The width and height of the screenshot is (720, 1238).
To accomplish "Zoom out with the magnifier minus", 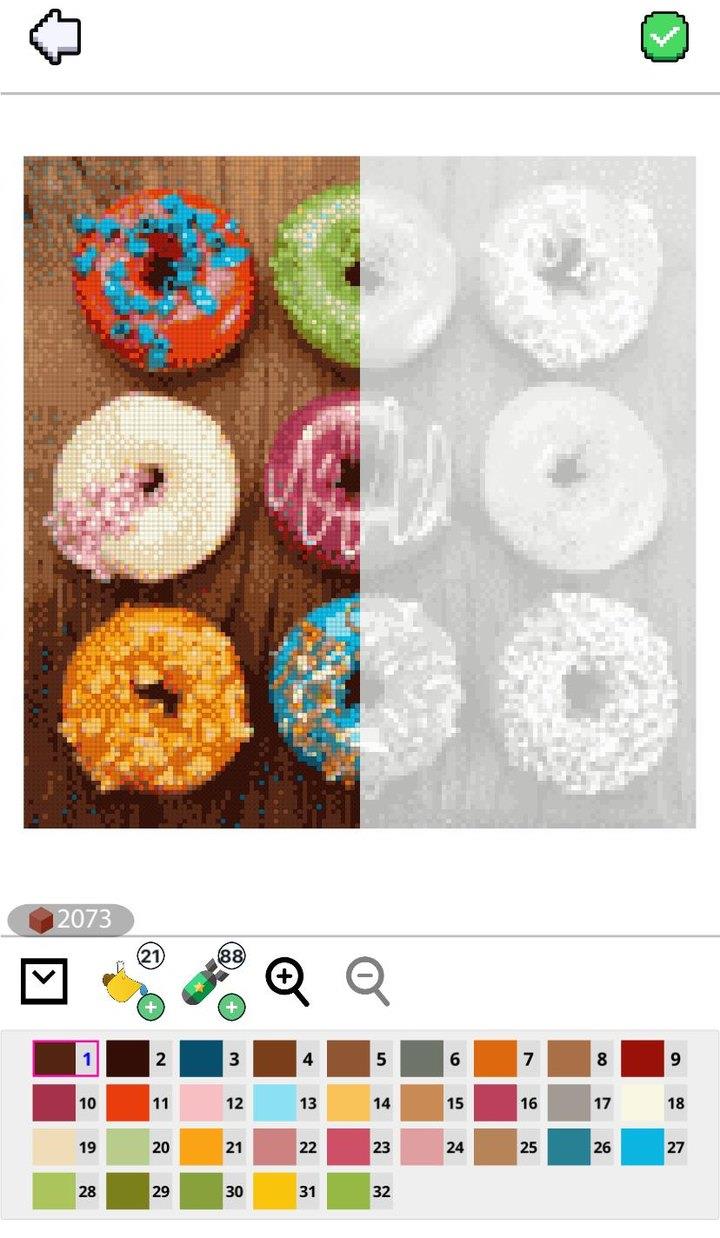I will coord(368,982).
